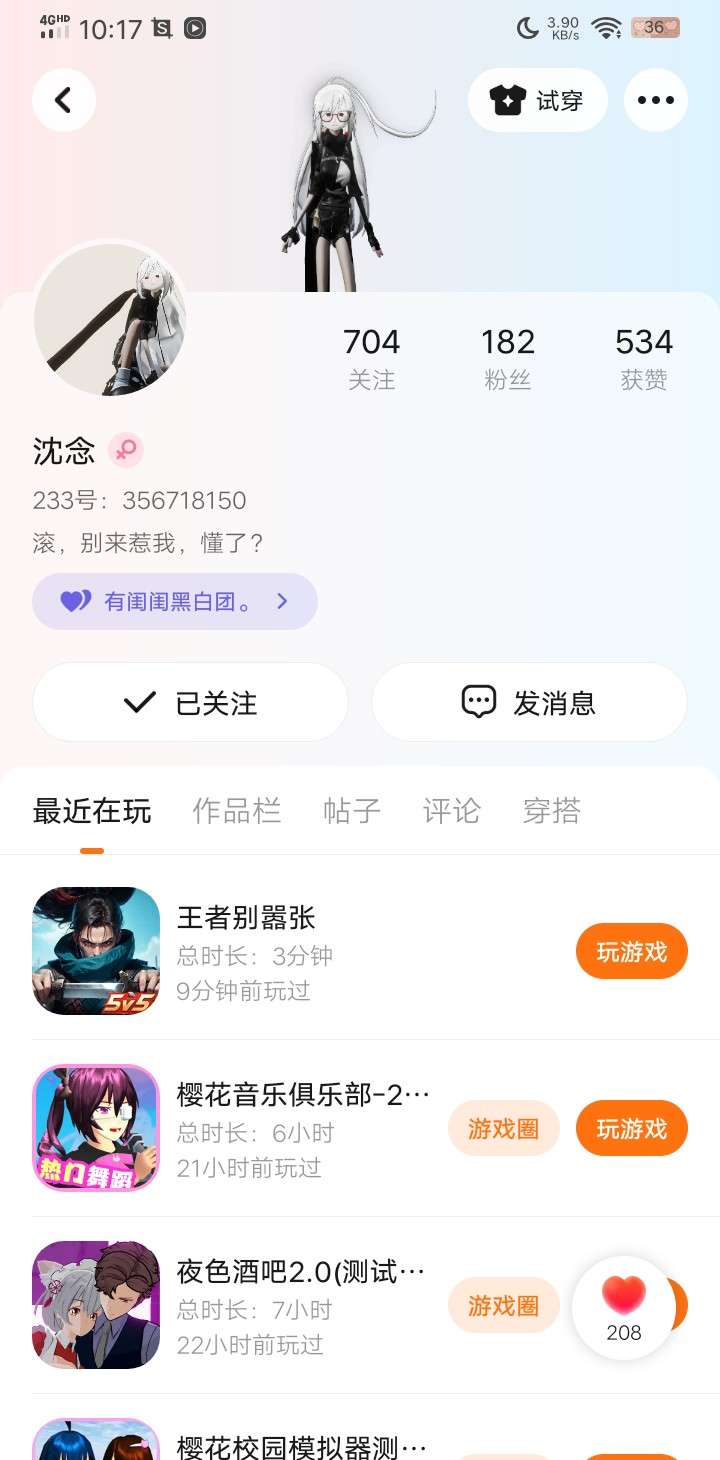Play the game 樱花音乐俱乐部

tap(631, 1129)
